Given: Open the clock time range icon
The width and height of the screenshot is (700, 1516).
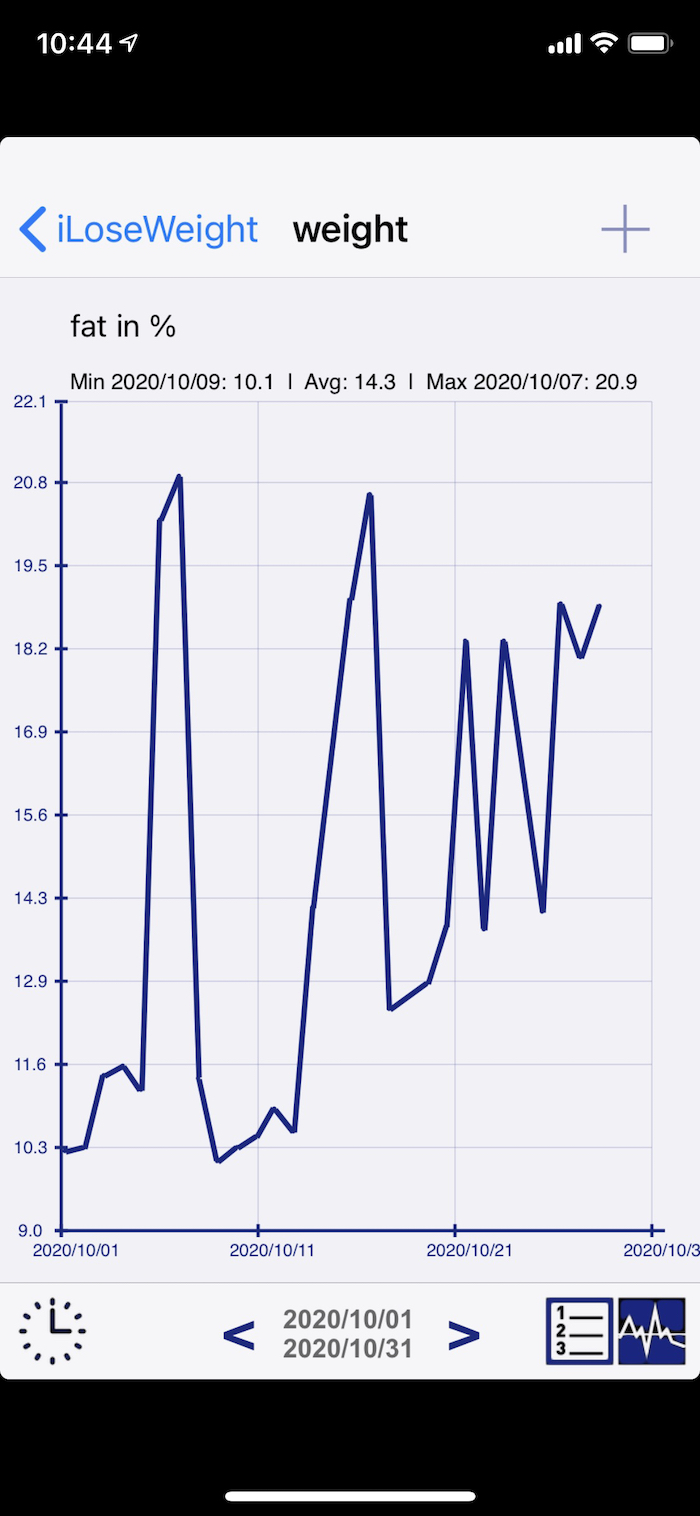Looking at the screenshot, I should tap(52, 1331).
